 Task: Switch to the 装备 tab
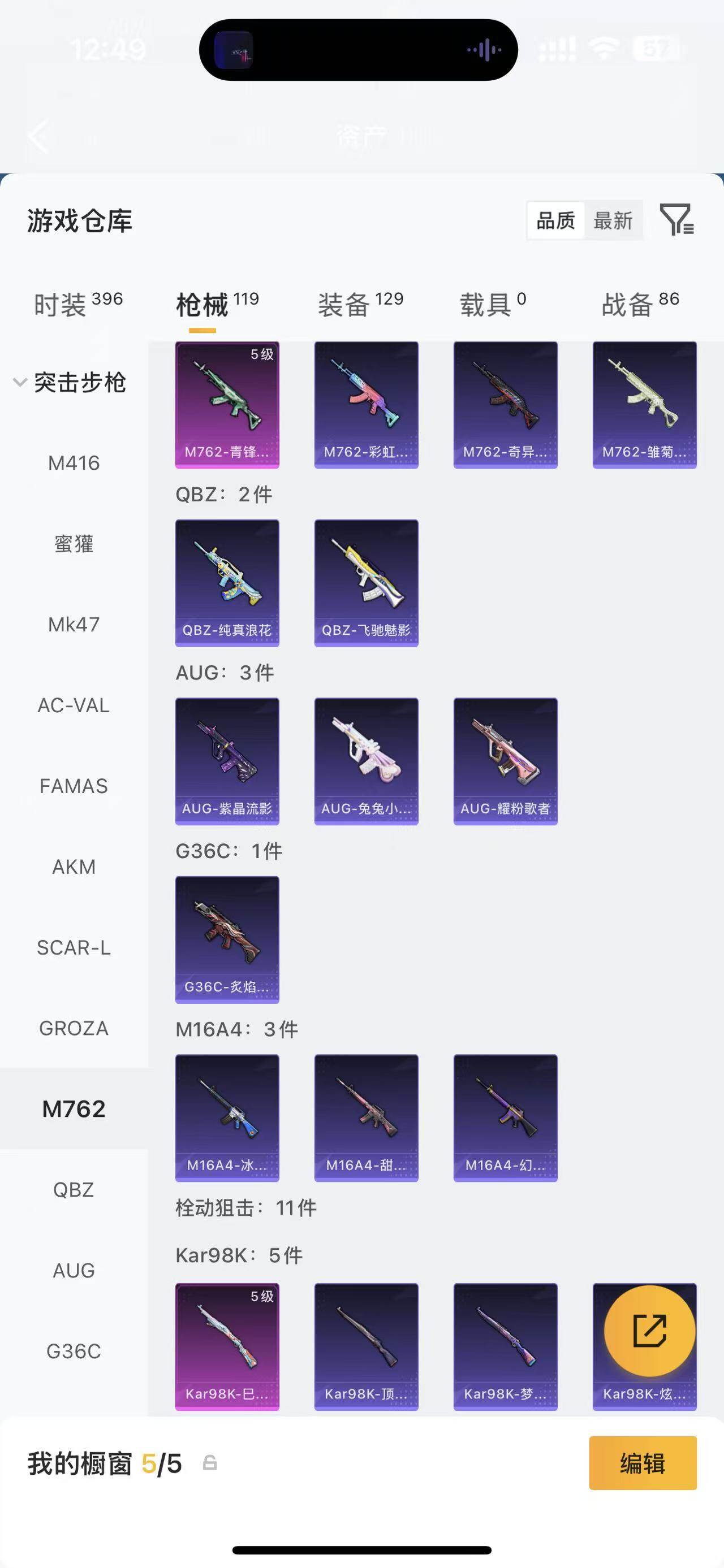360,304
